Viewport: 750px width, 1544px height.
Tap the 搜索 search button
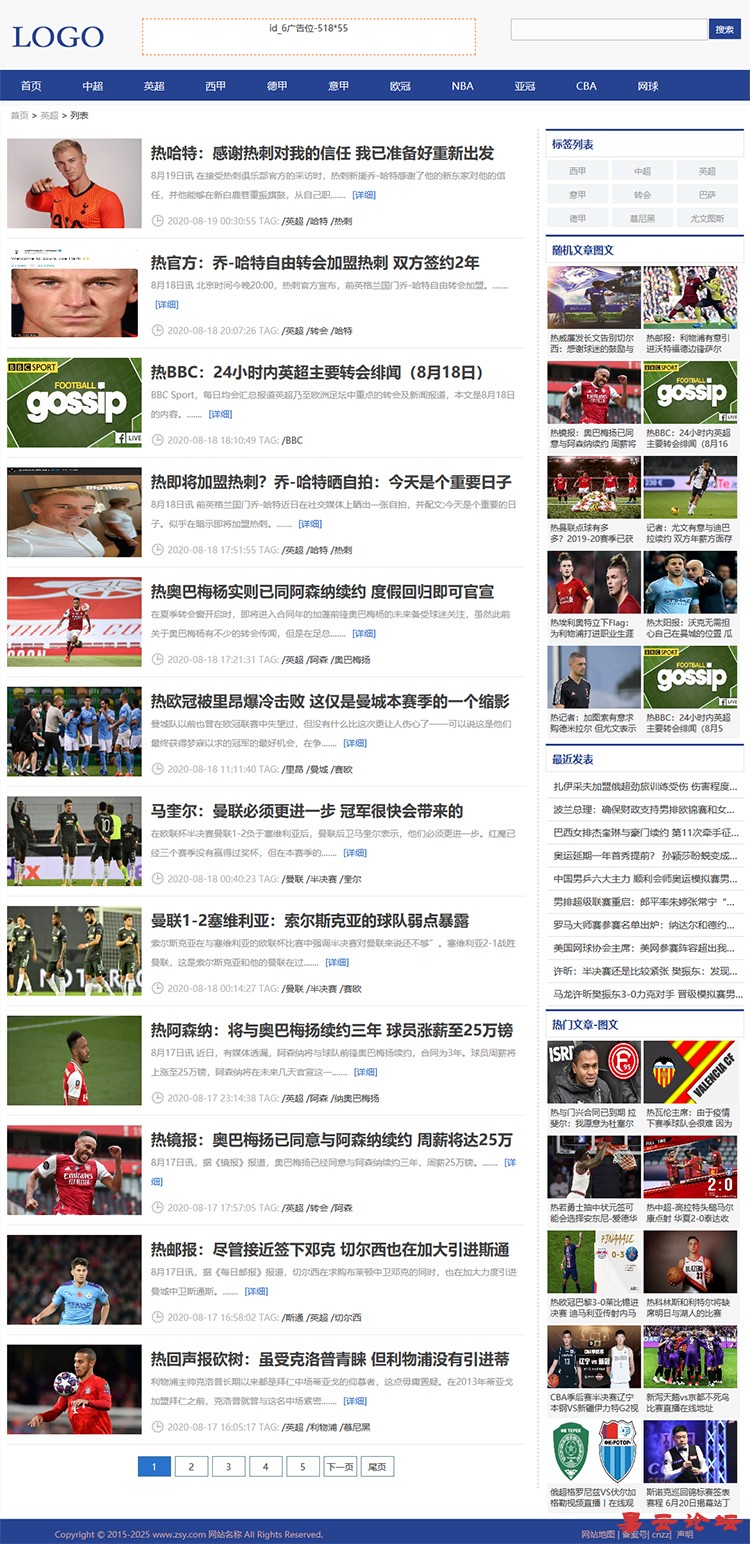coord(724,29)
